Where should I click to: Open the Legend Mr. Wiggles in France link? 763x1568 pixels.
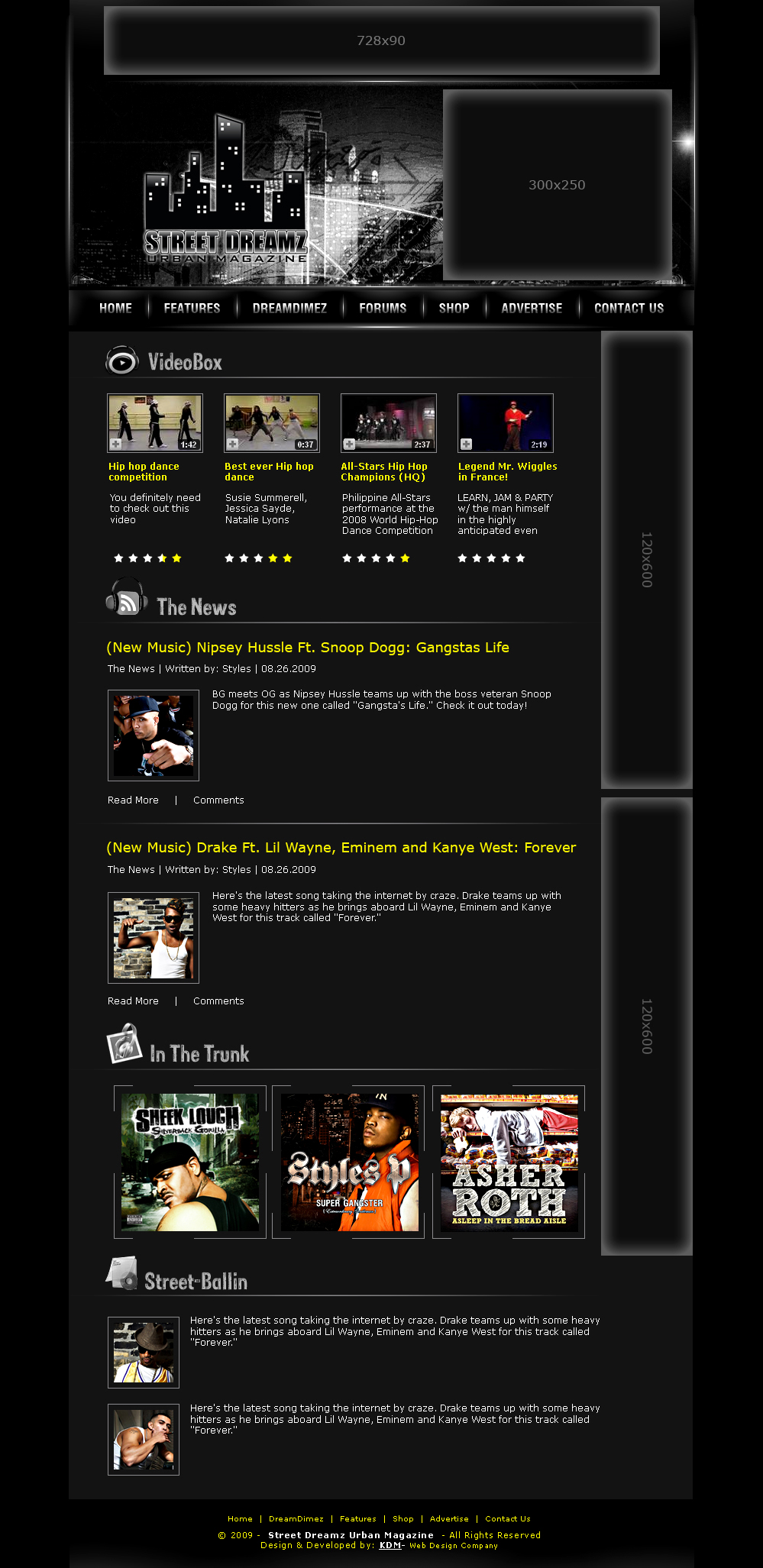(507, 471)
